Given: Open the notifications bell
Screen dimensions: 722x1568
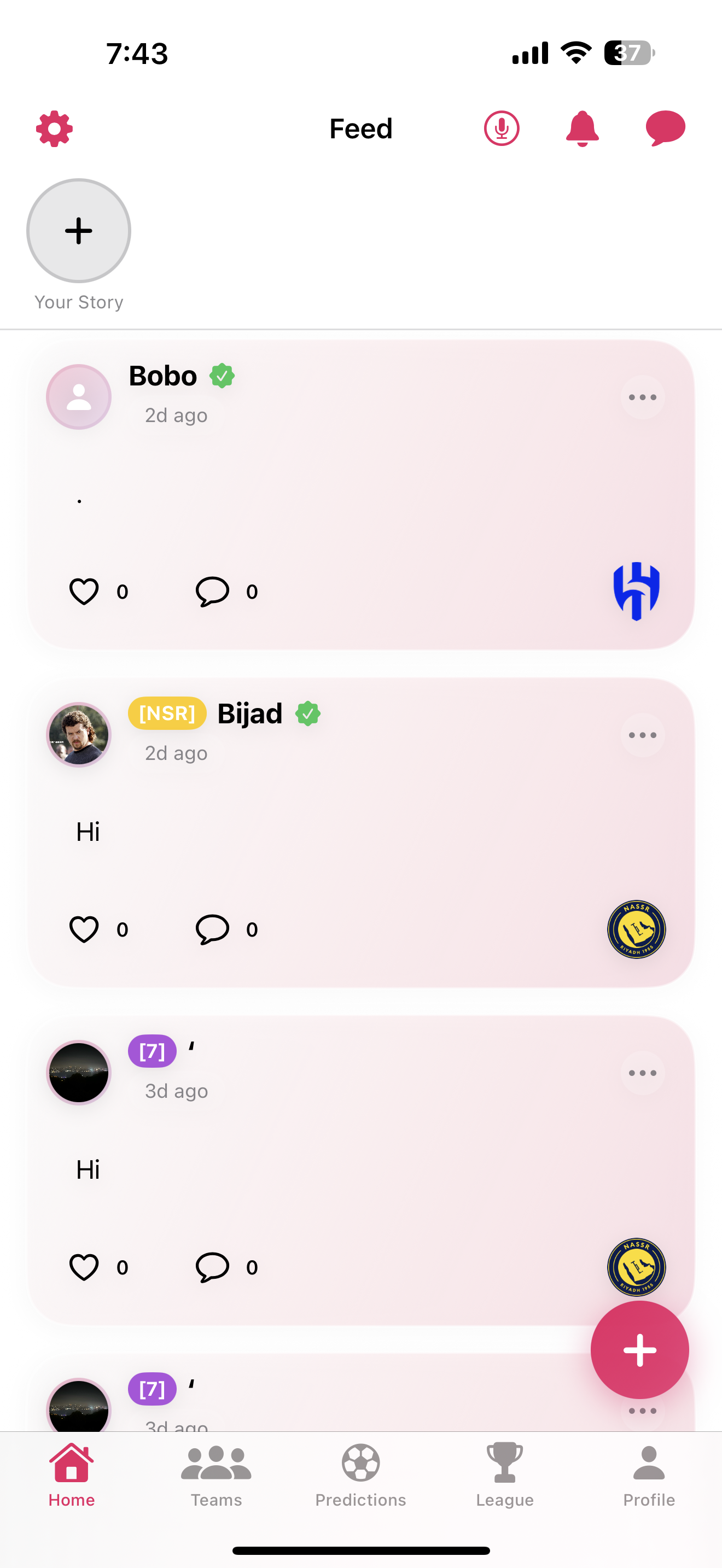Looking at the screenshot, I should click(582, 128).
